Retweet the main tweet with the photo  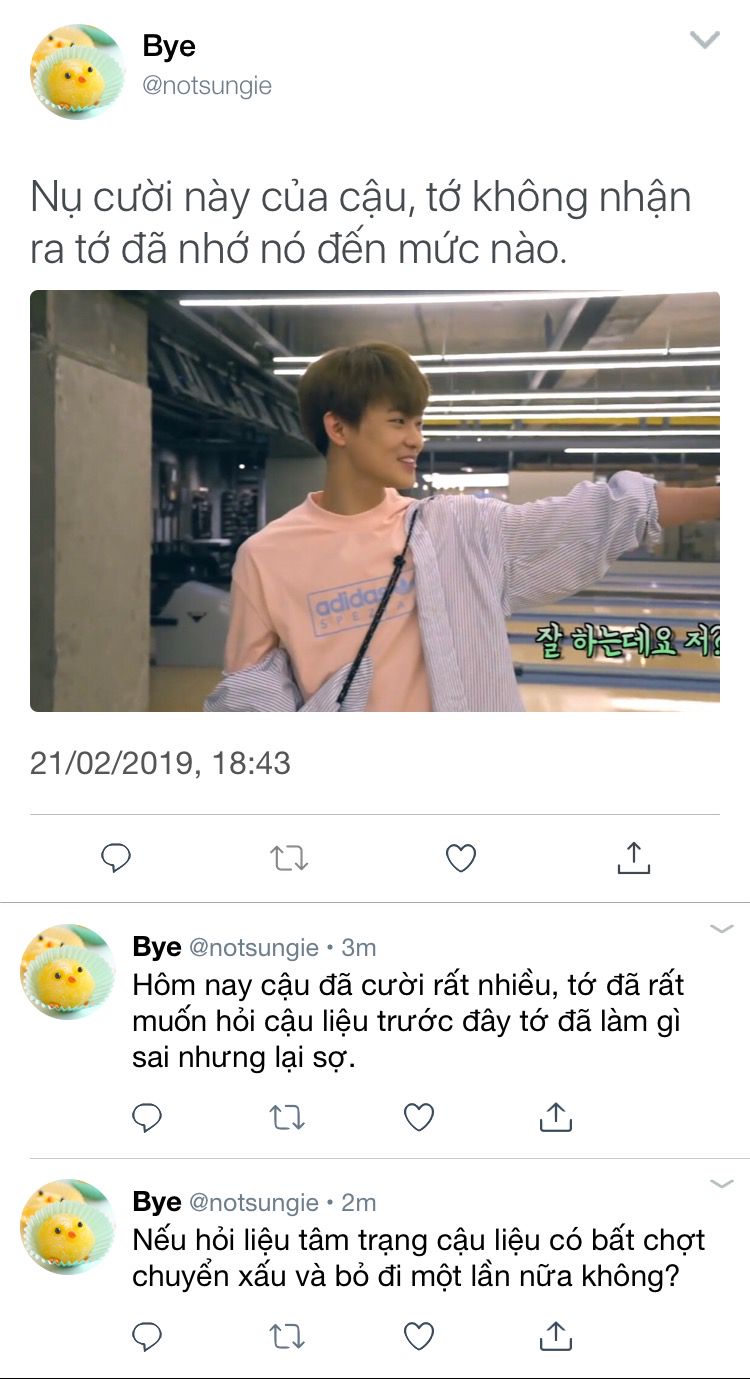coord(290,858)
